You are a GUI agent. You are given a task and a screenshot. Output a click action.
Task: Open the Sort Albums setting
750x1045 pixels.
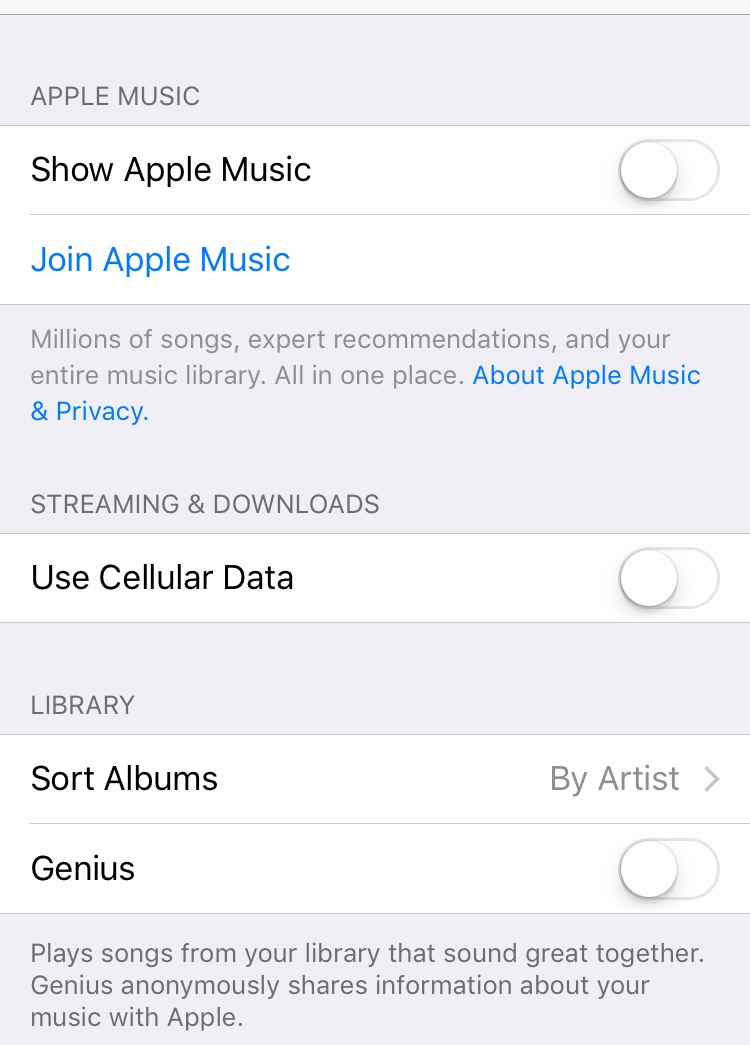tap(375, 779)
